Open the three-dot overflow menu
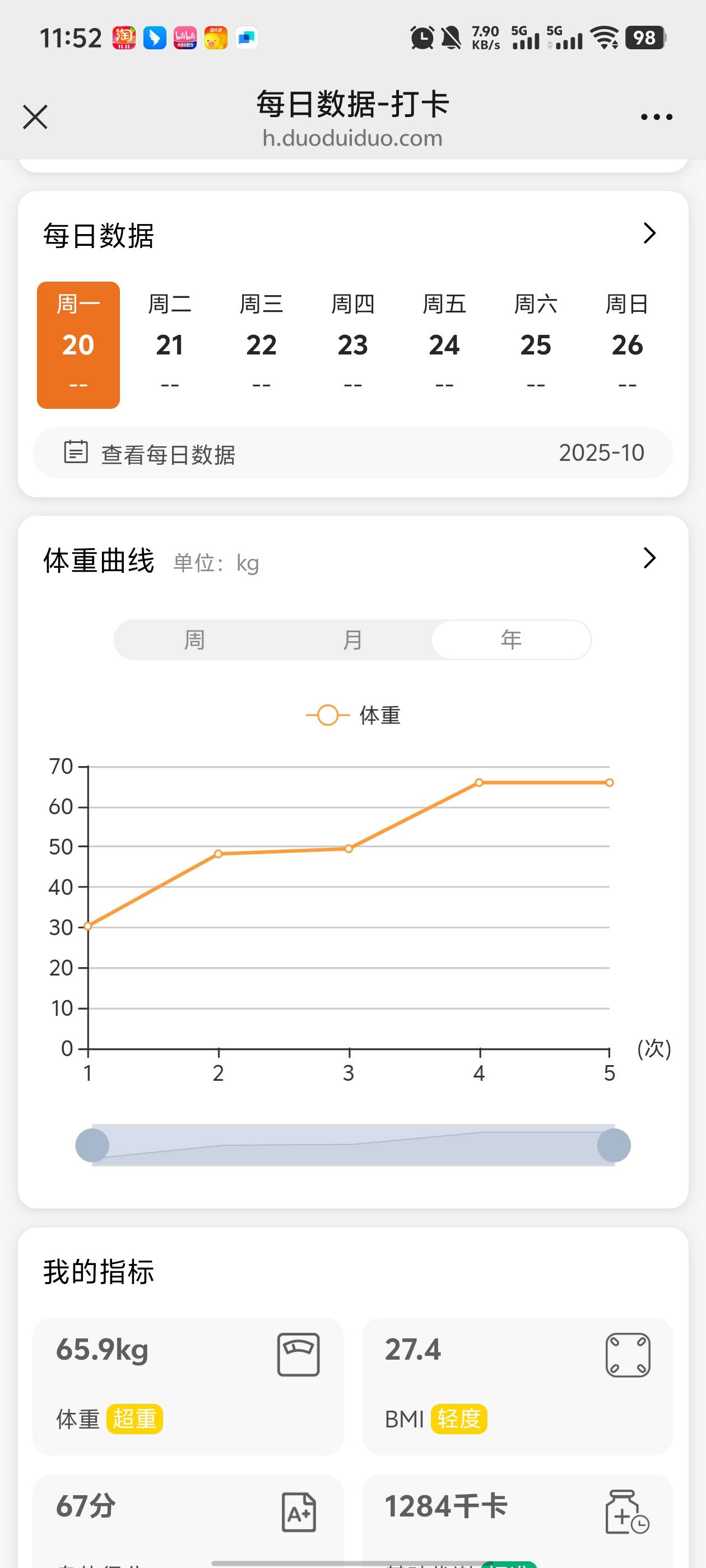This screenshot has height=1568, width=706. [656, 117]
